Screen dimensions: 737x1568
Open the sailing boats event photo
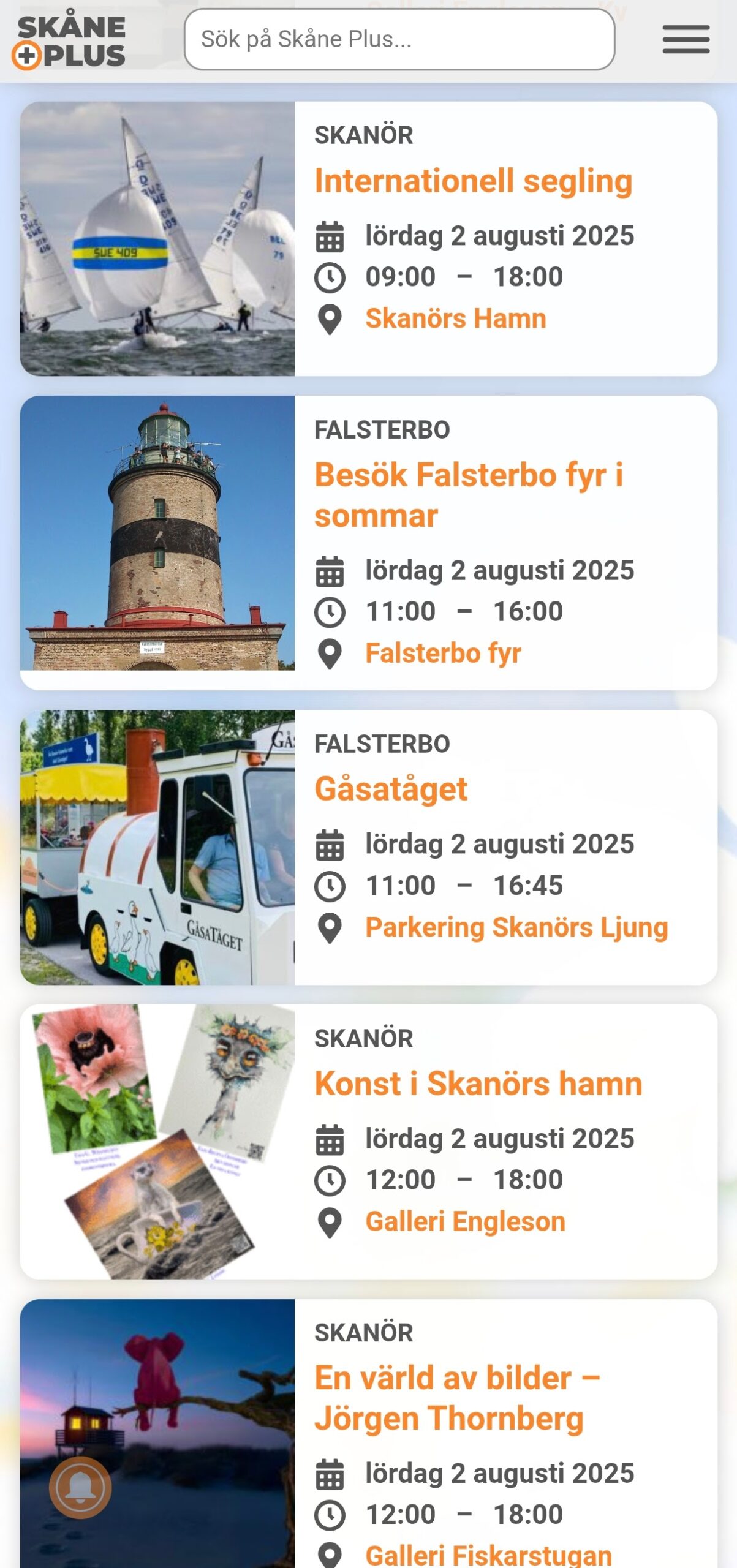[x=157, y=239]
